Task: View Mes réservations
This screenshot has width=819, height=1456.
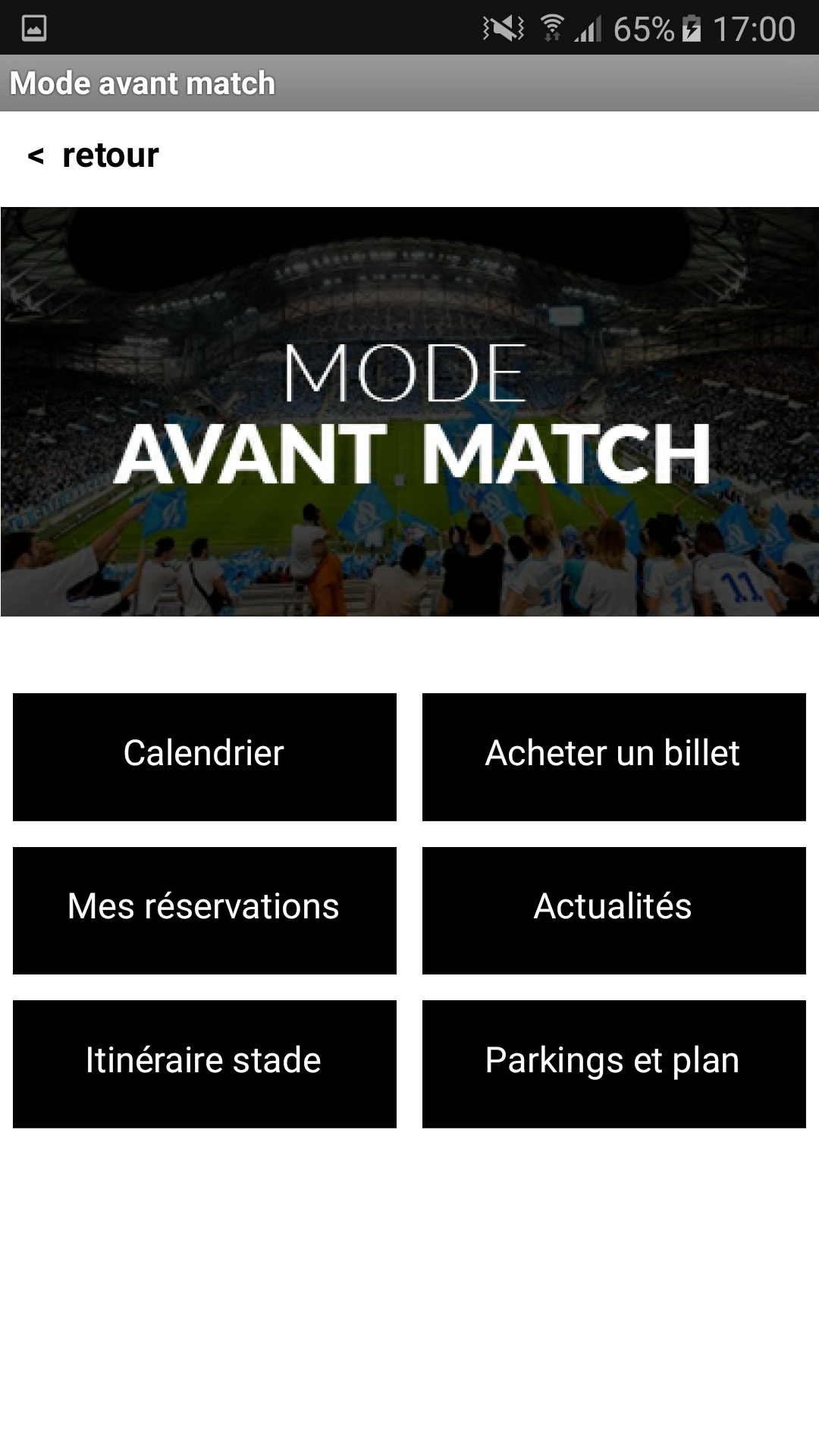Action: tap(205, 910)
